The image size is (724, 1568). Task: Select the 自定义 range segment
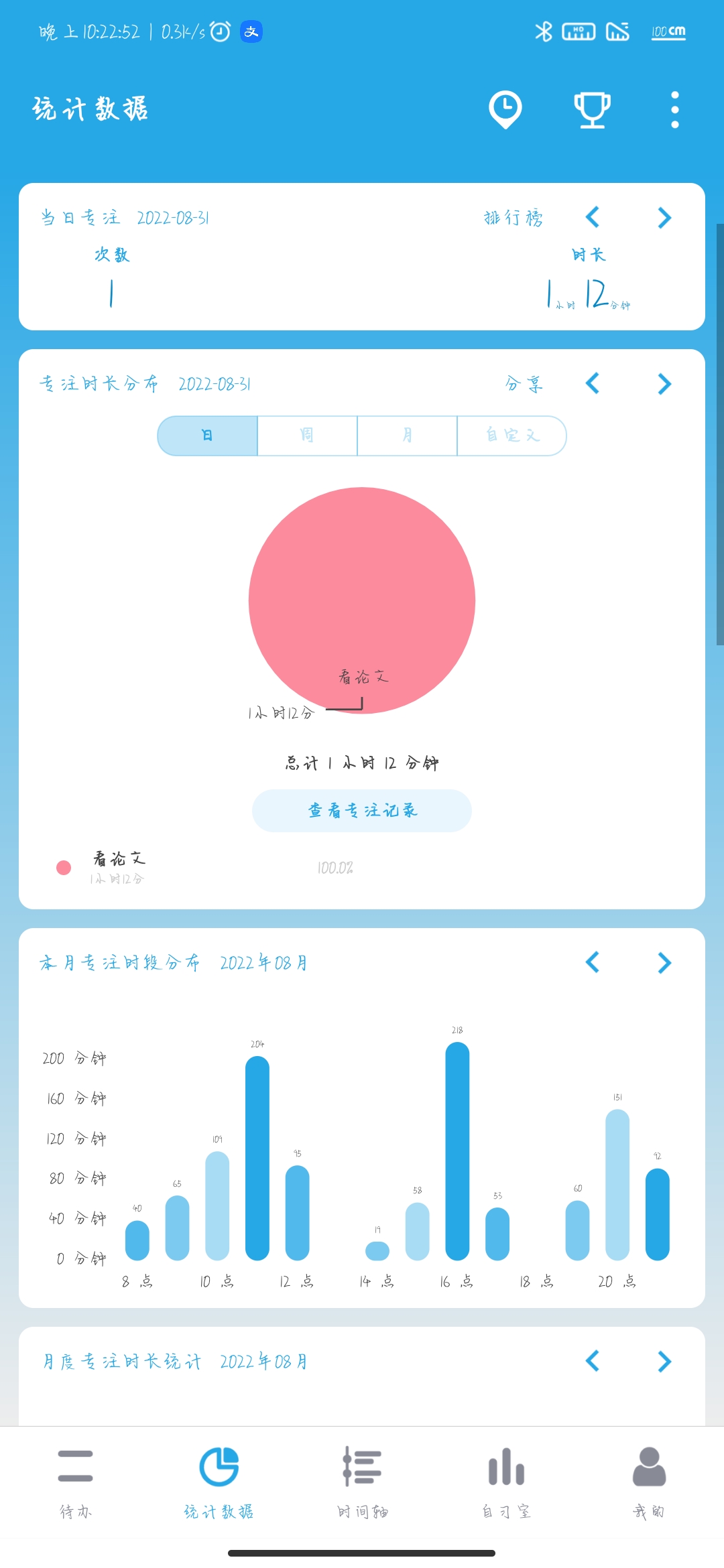tap(512, 436)
